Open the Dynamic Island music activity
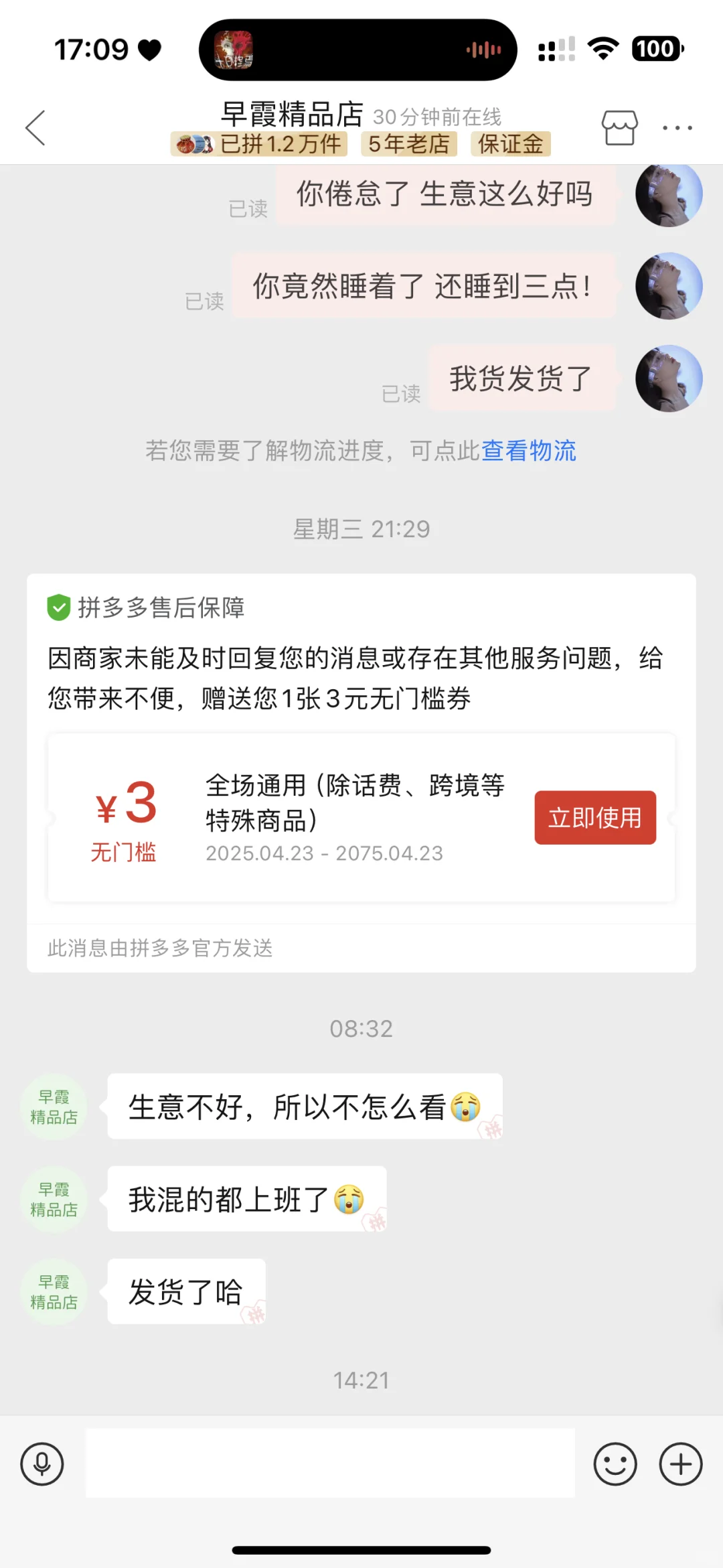 coord(357,50)
